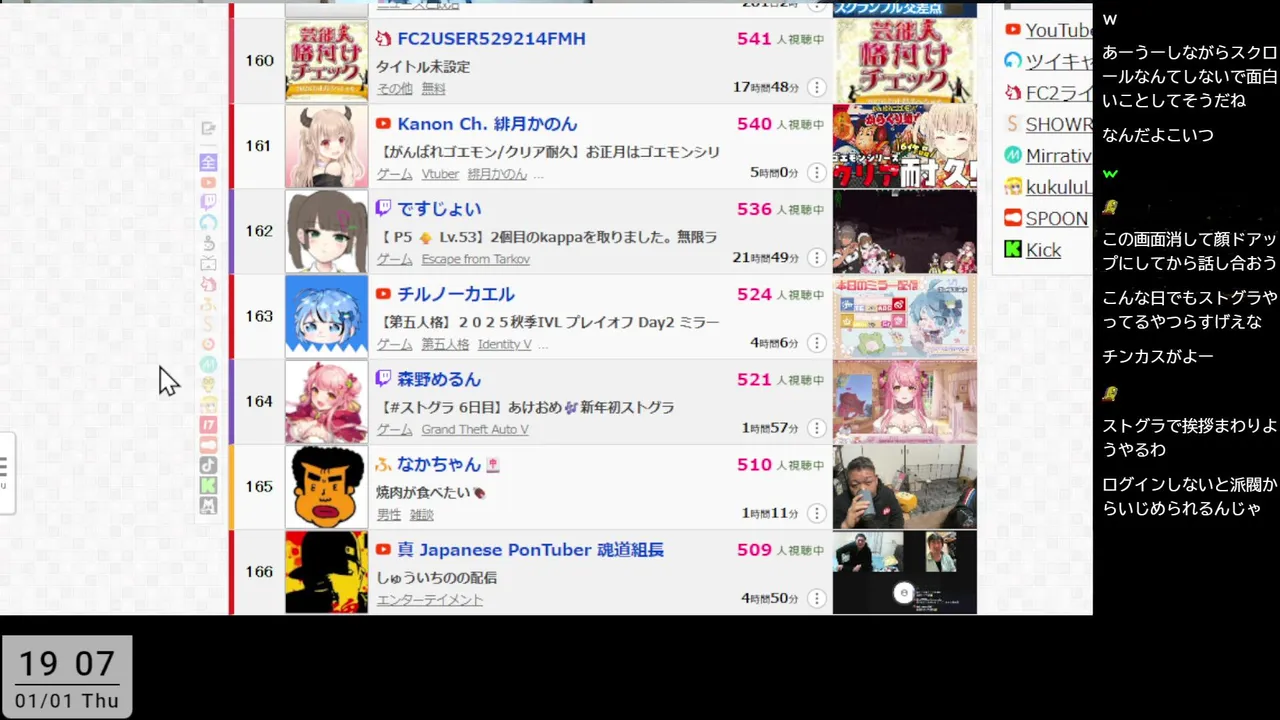Open the more options menu for ですじょい
1280x720 pixels.
(817, 258)
